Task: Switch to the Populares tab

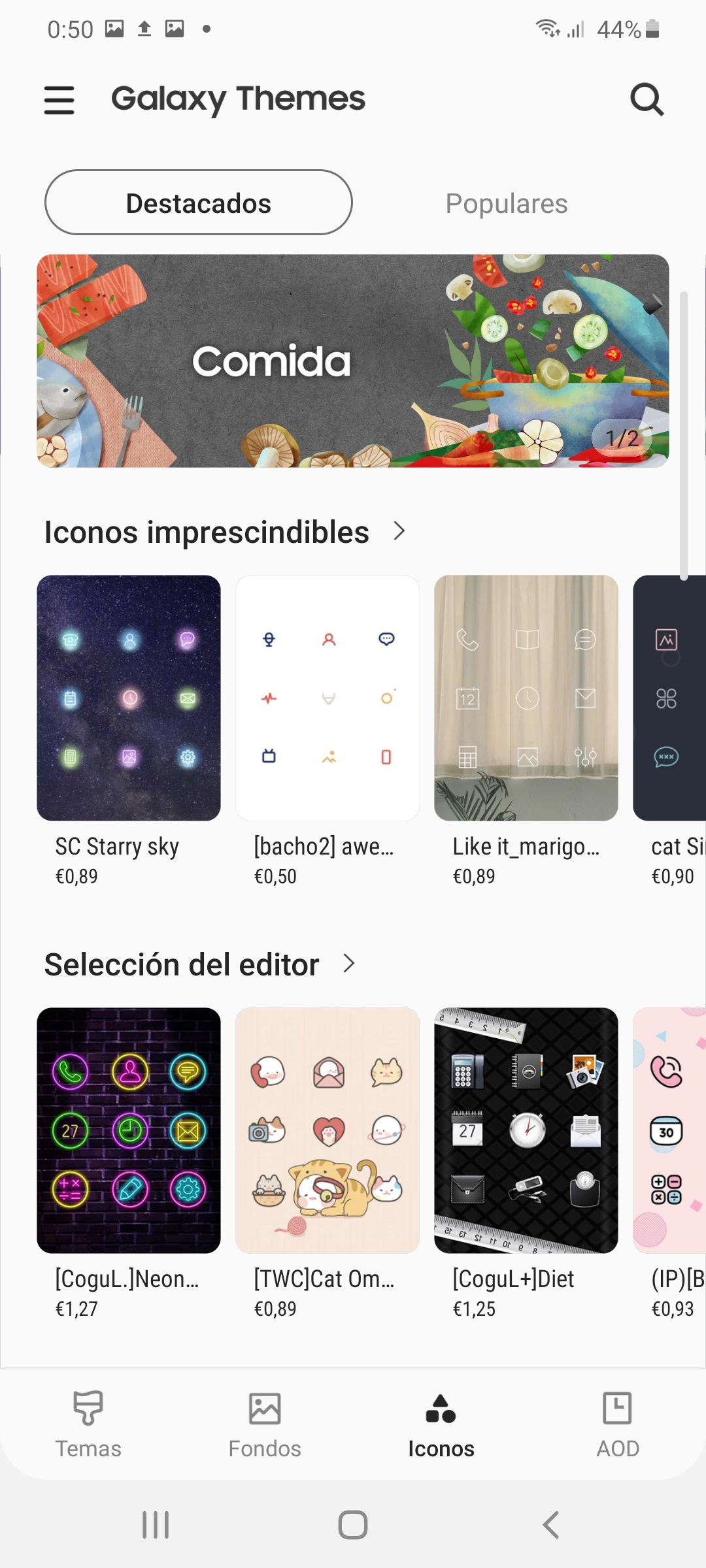Action: pos(507,203)
